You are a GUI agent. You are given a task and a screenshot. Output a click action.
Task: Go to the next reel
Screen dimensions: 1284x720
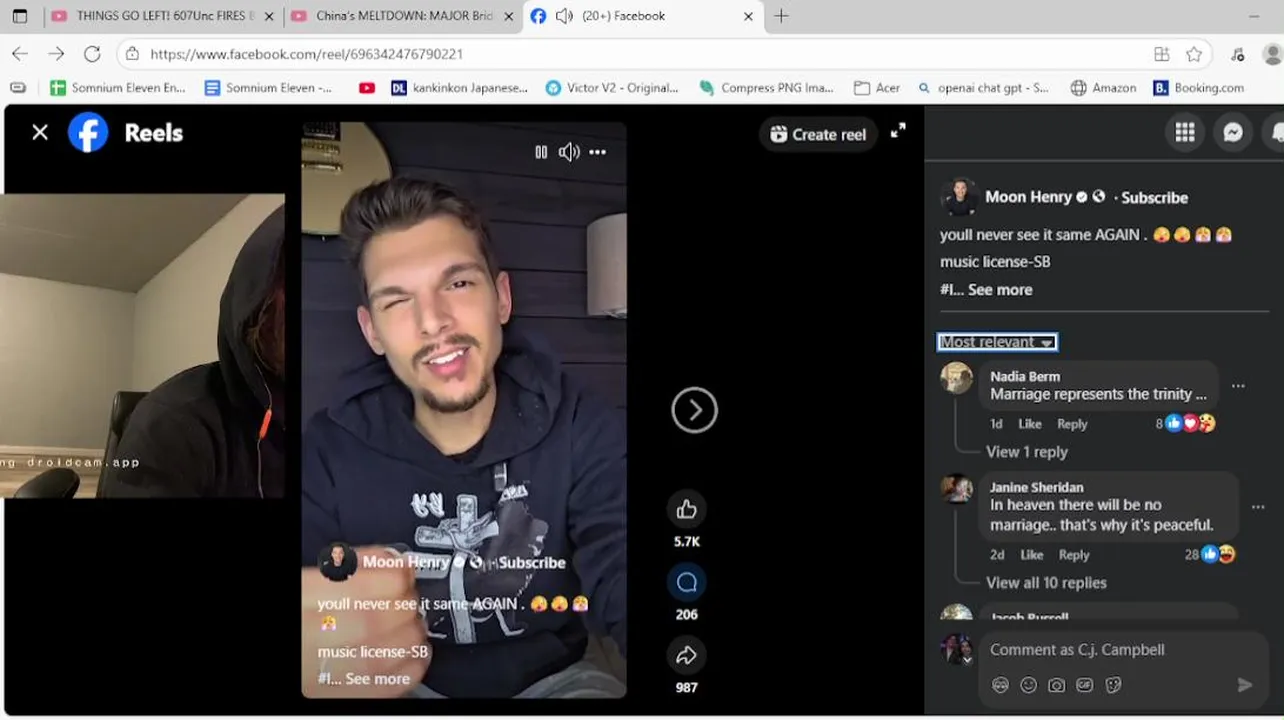click(694, 410)
